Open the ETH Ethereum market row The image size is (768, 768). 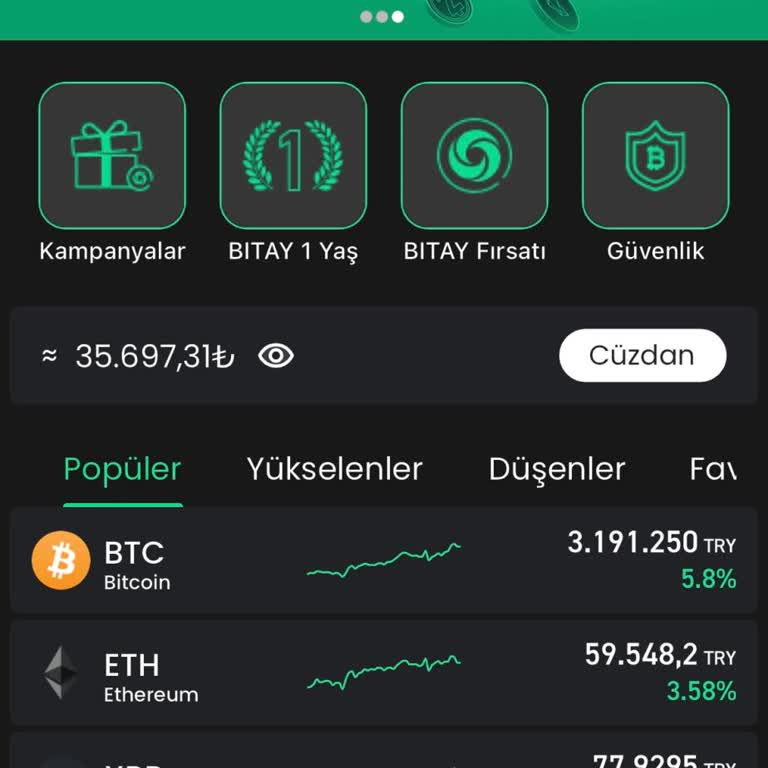coord(384,673)
